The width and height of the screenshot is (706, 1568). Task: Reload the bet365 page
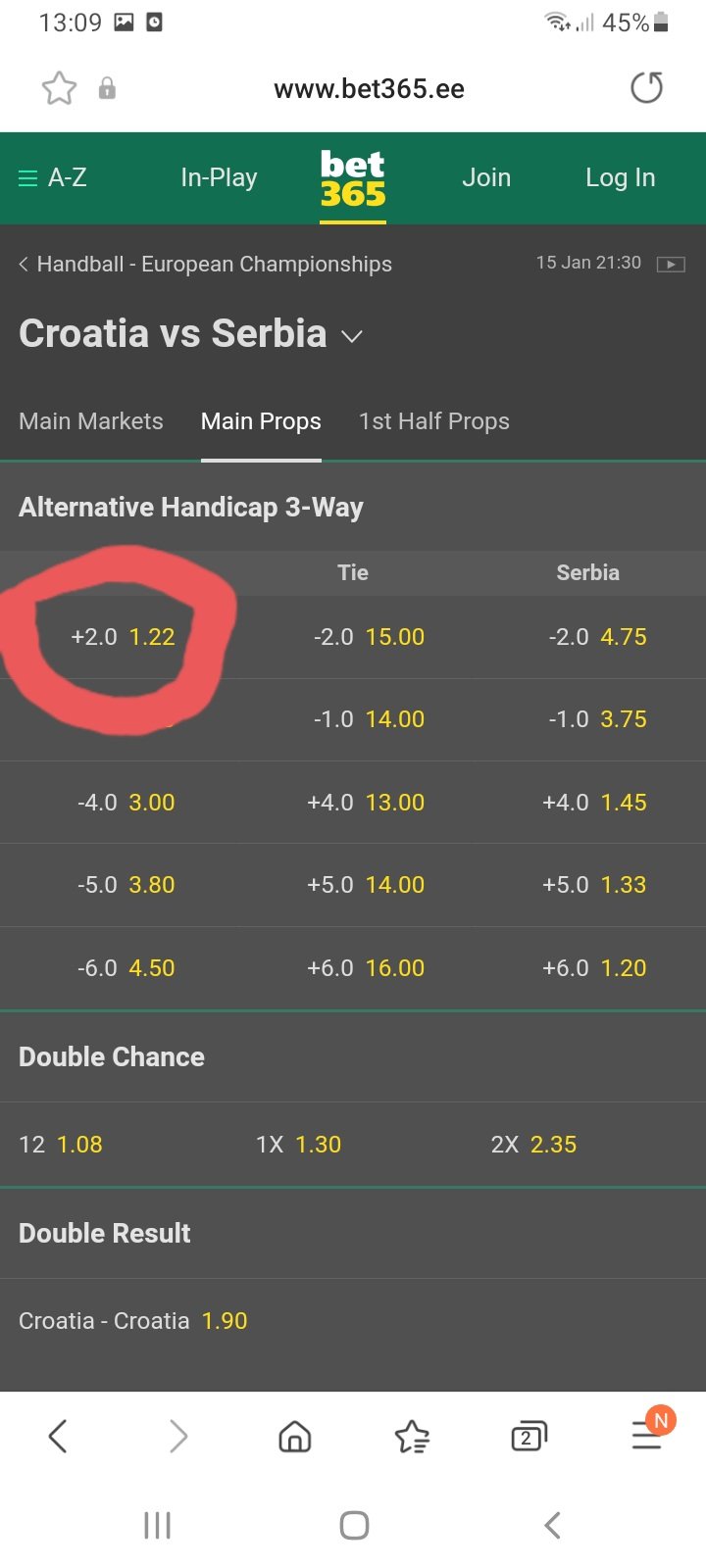point(646,88)
